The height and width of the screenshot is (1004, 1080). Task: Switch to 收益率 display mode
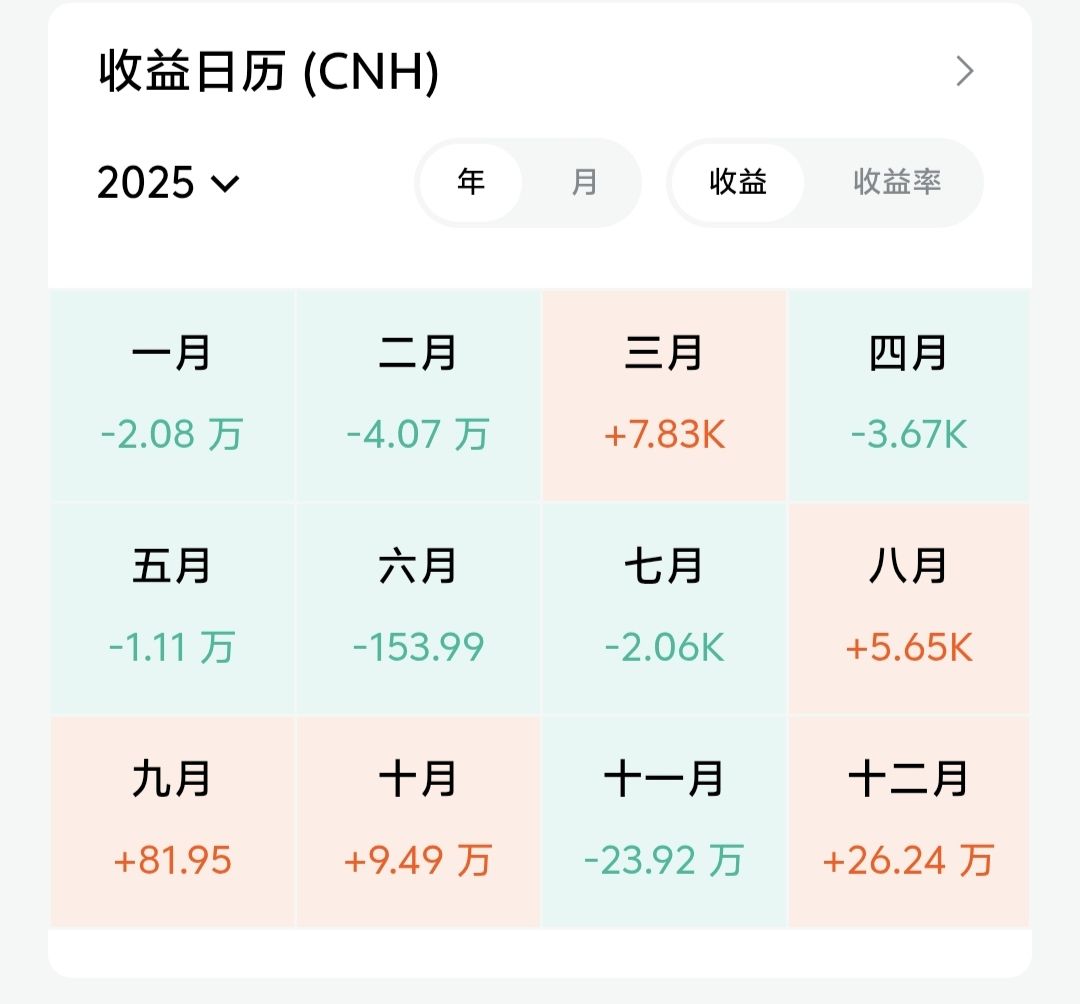[896, 183]
